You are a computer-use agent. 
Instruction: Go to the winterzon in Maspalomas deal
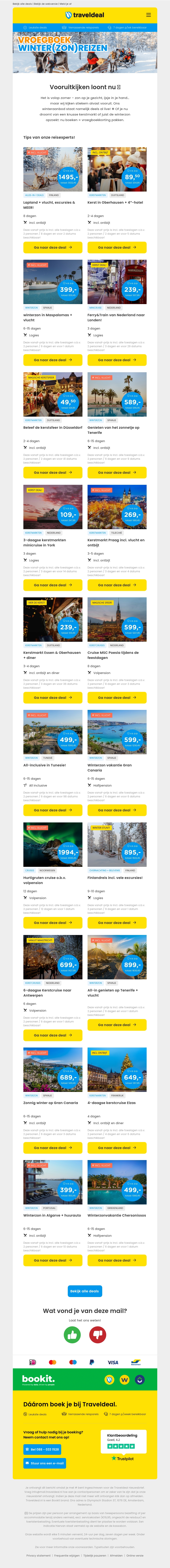52,360
